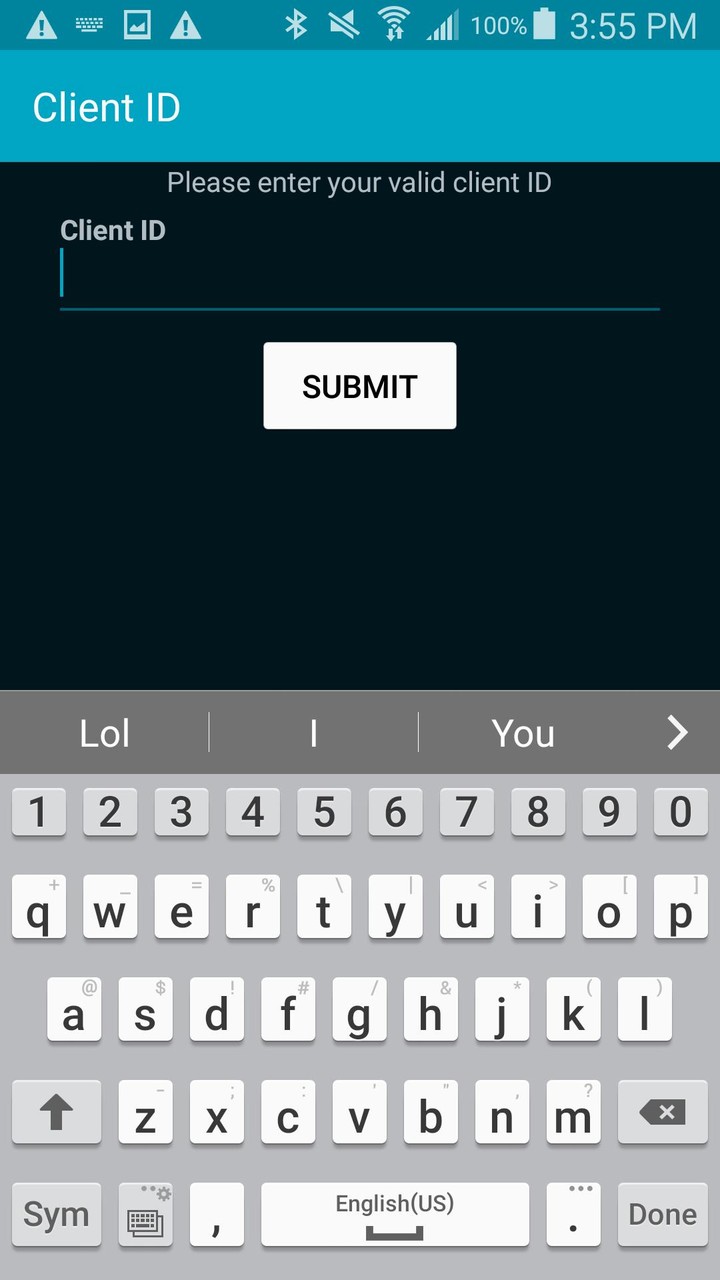Choose the "Lol" word suggestion

(105, 733)
